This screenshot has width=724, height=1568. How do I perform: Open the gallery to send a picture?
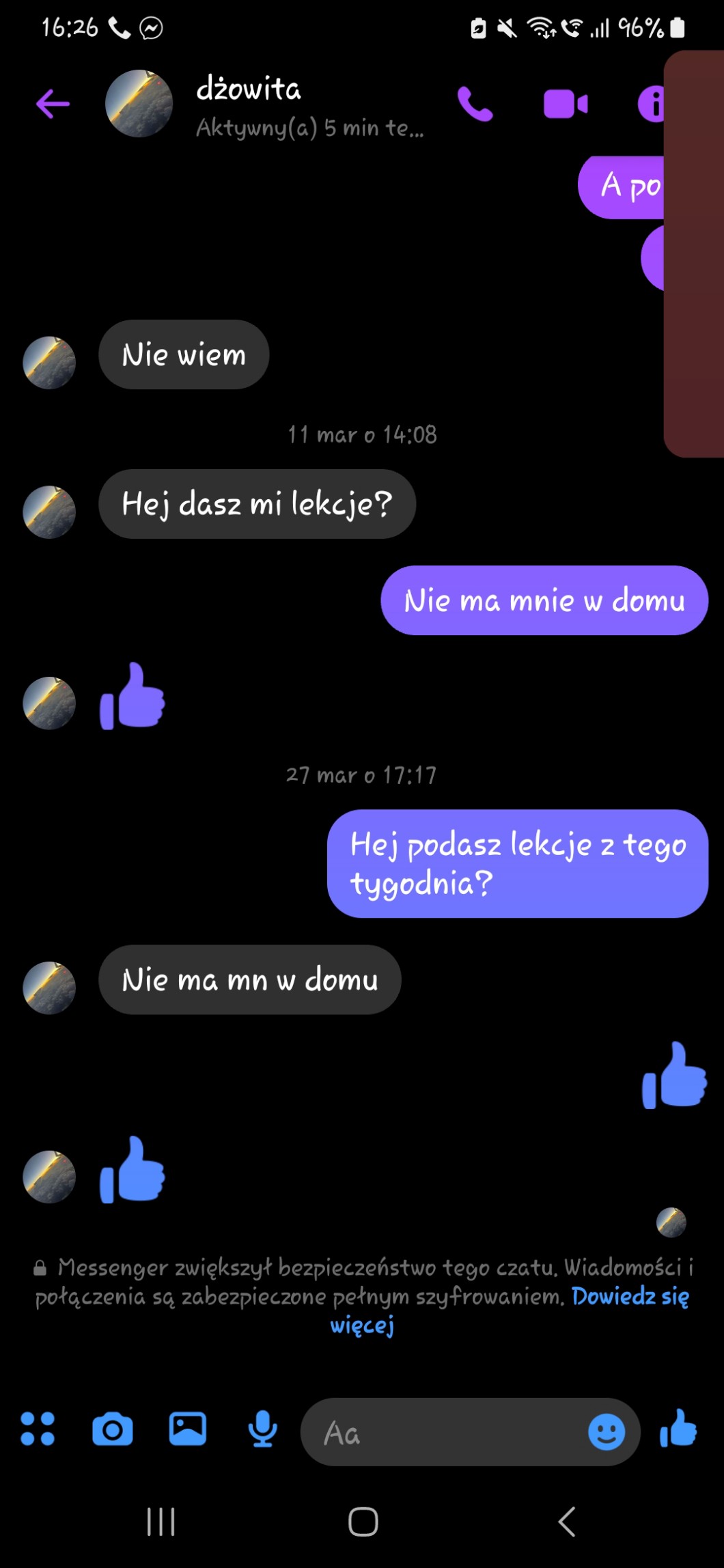pos(188,1429)
